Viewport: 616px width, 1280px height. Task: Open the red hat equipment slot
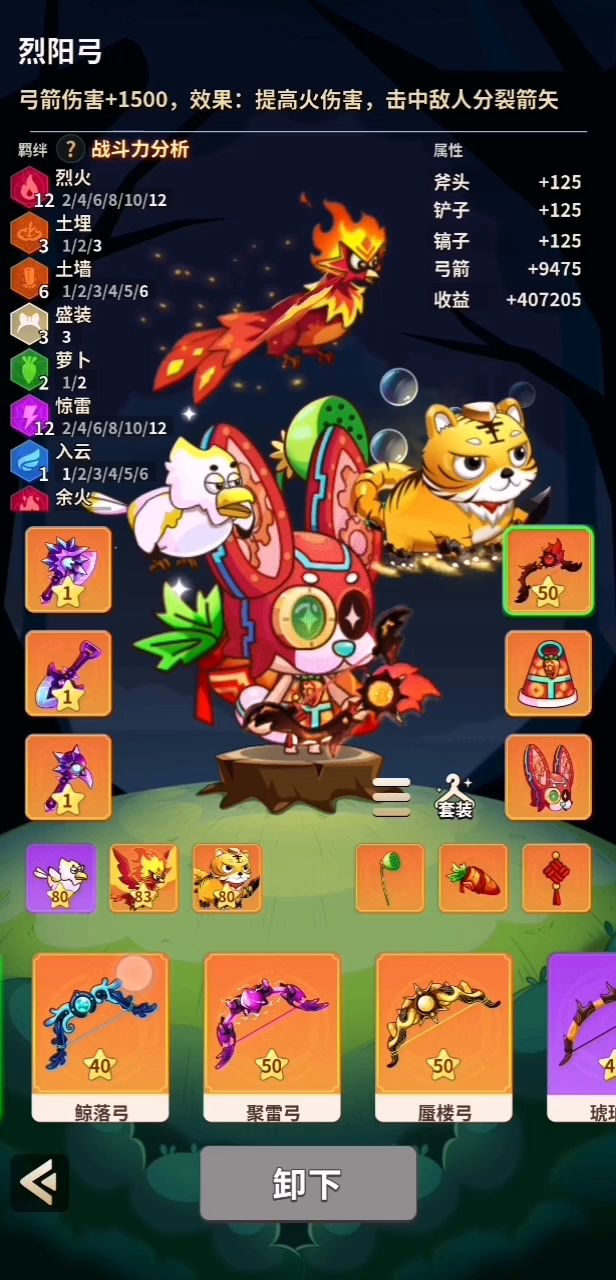[x=549, y=673]
